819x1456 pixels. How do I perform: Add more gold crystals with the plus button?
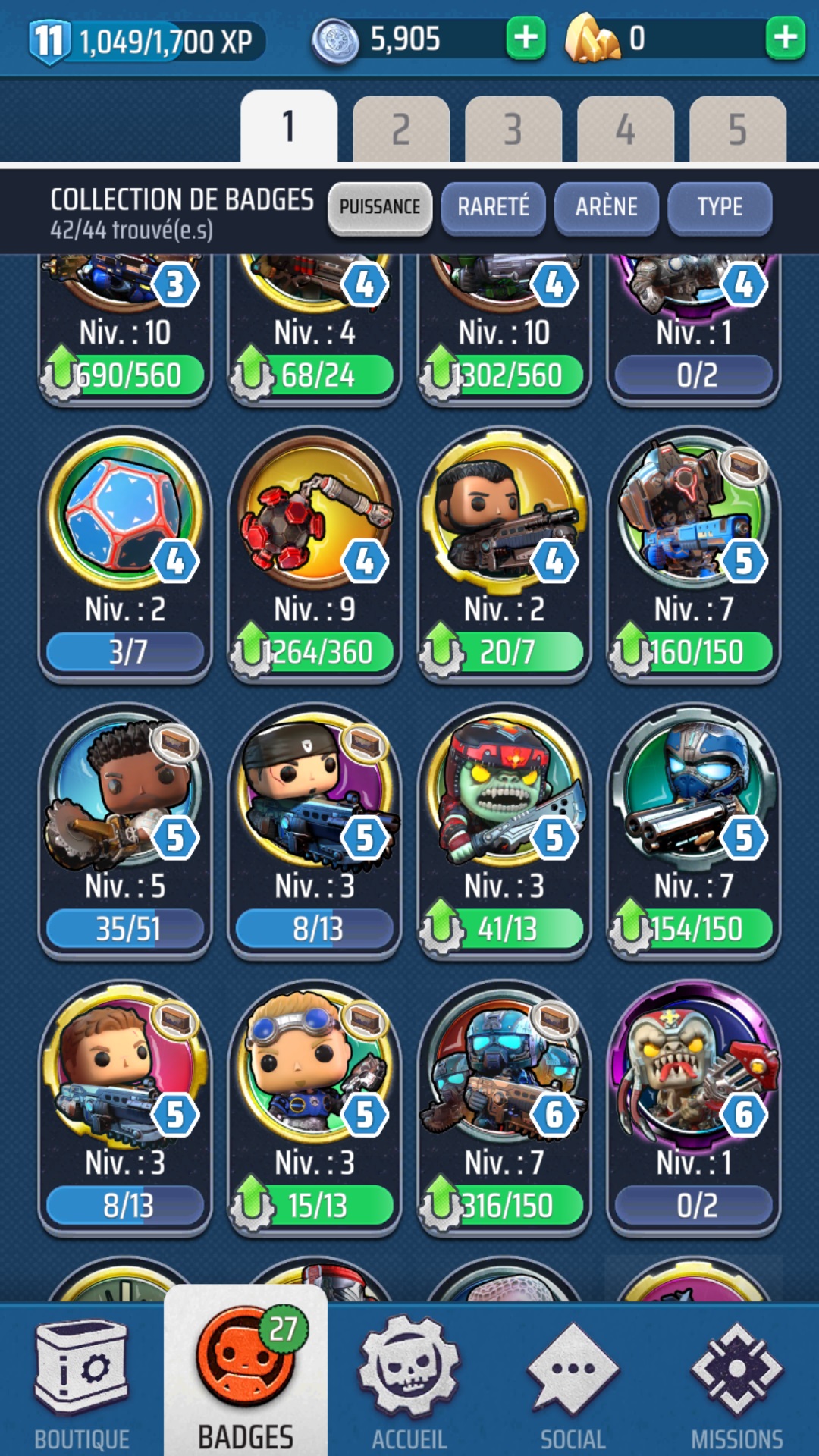coord(785,37)
